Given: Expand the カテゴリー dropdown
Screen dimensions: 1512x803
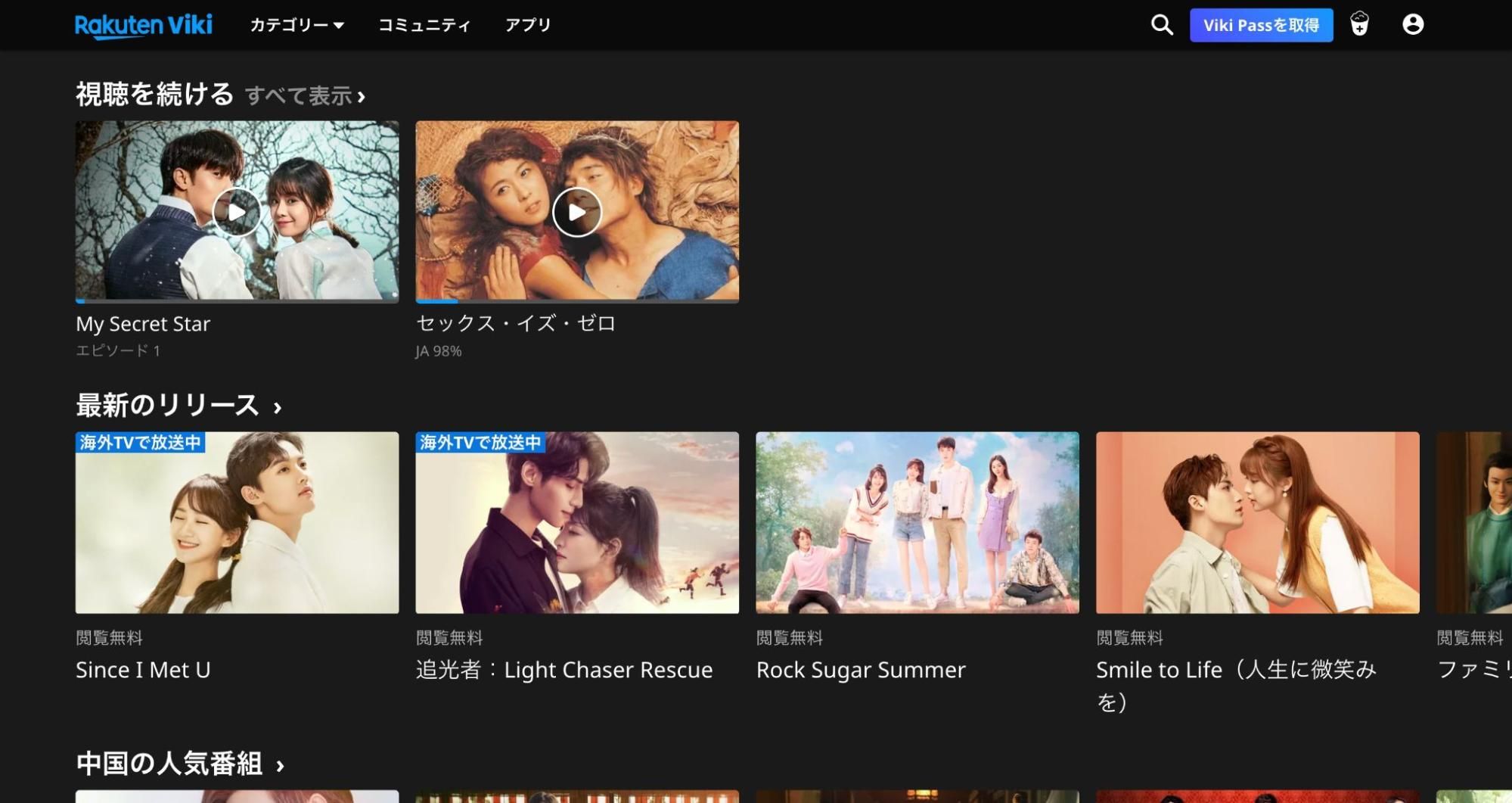Looking at the screenshot, I should pos(297,25).
